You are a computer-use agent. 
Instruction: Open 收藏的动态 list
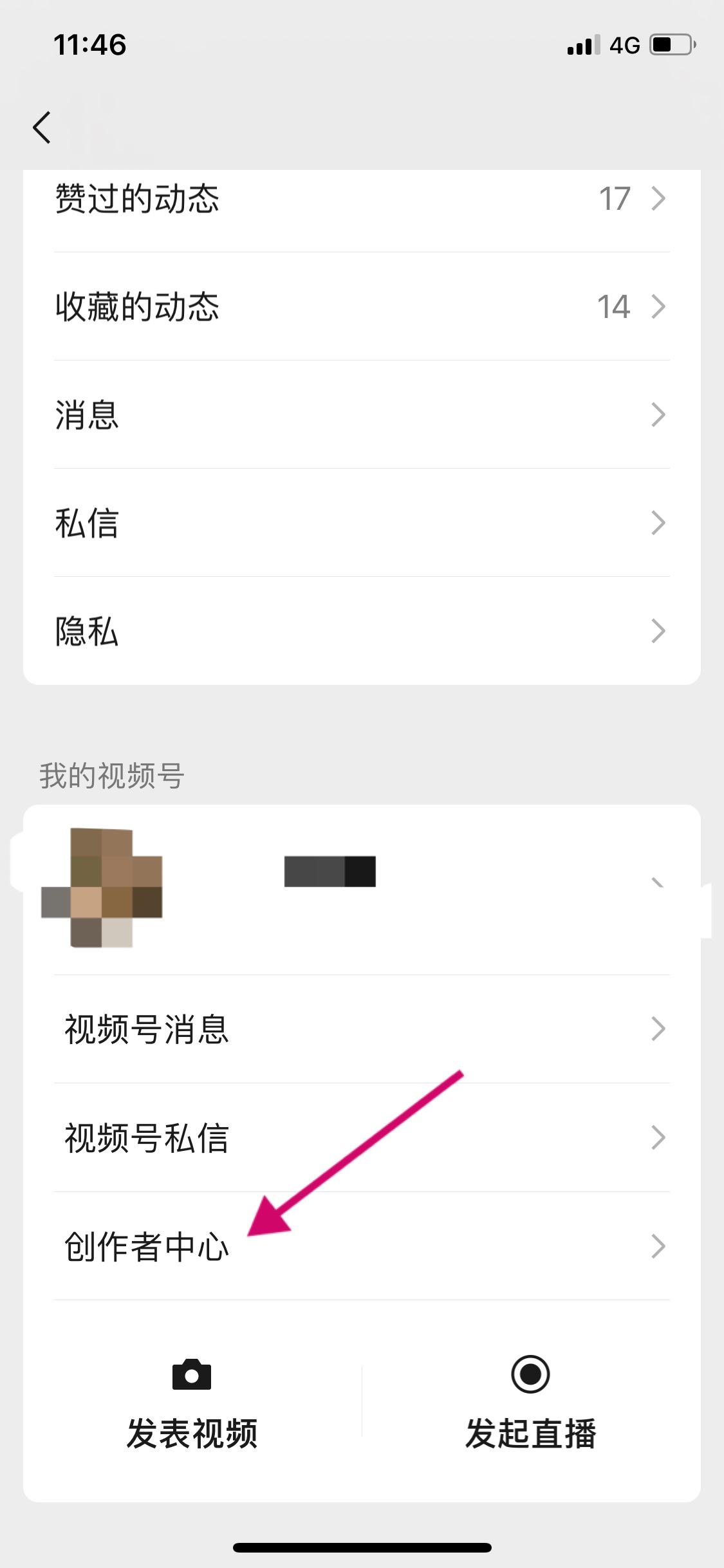(360, 306)
